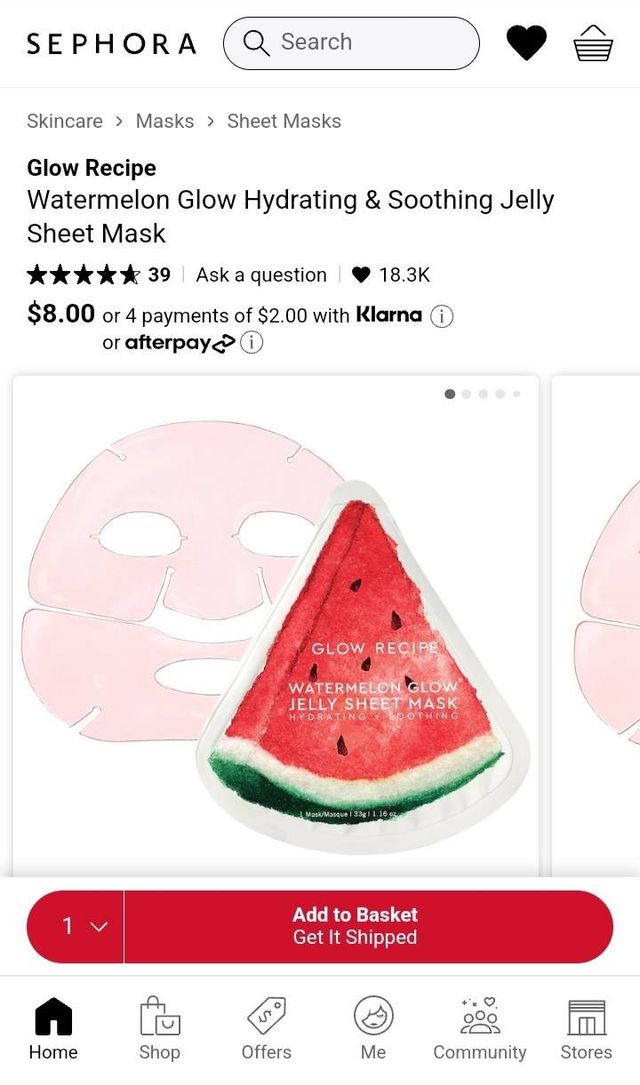Go to Skincare breadcrumb

click(x=65, y=121)
